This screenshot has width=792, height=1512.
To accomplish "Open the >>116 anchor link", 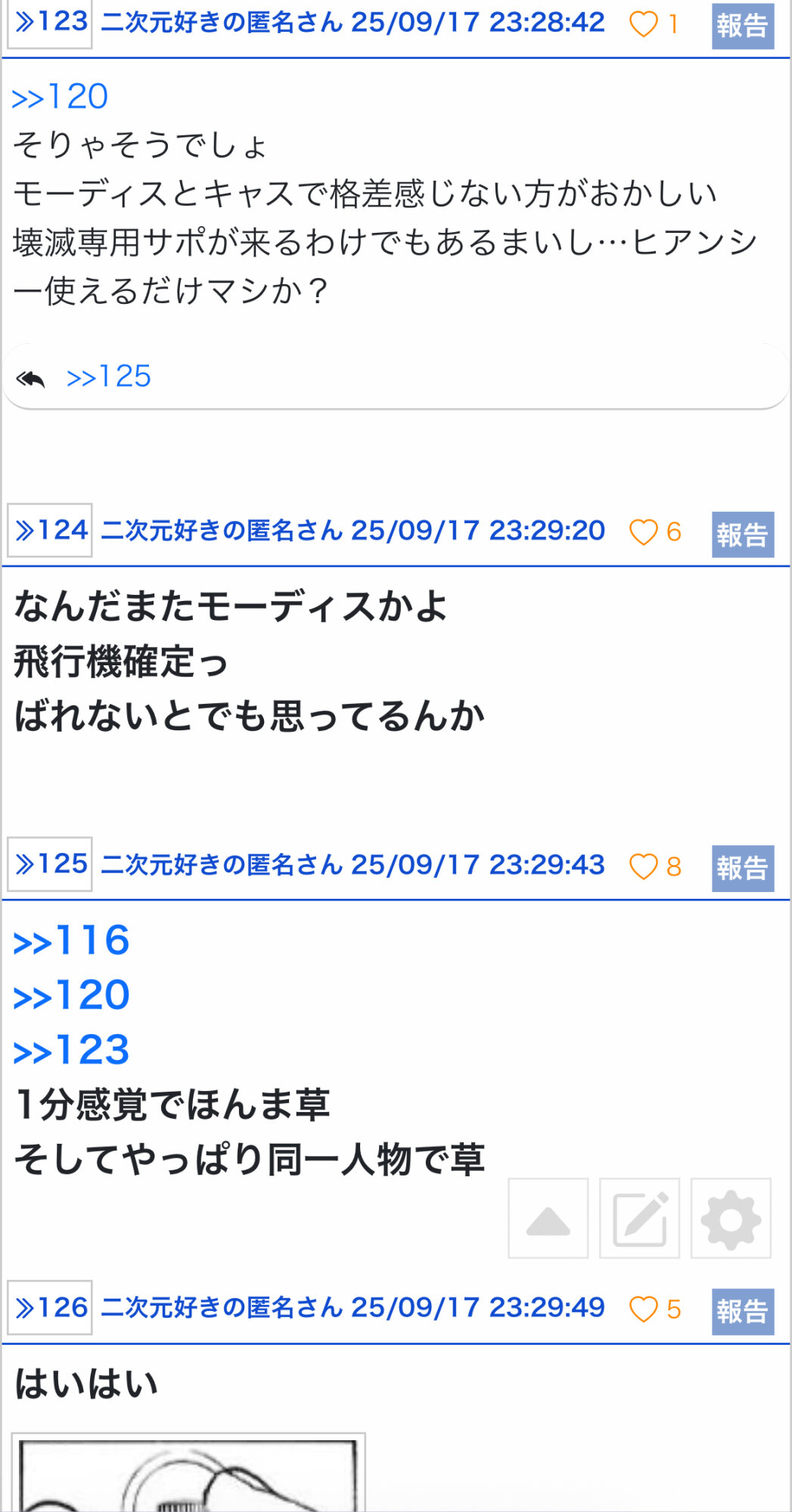I will [72, 940].
